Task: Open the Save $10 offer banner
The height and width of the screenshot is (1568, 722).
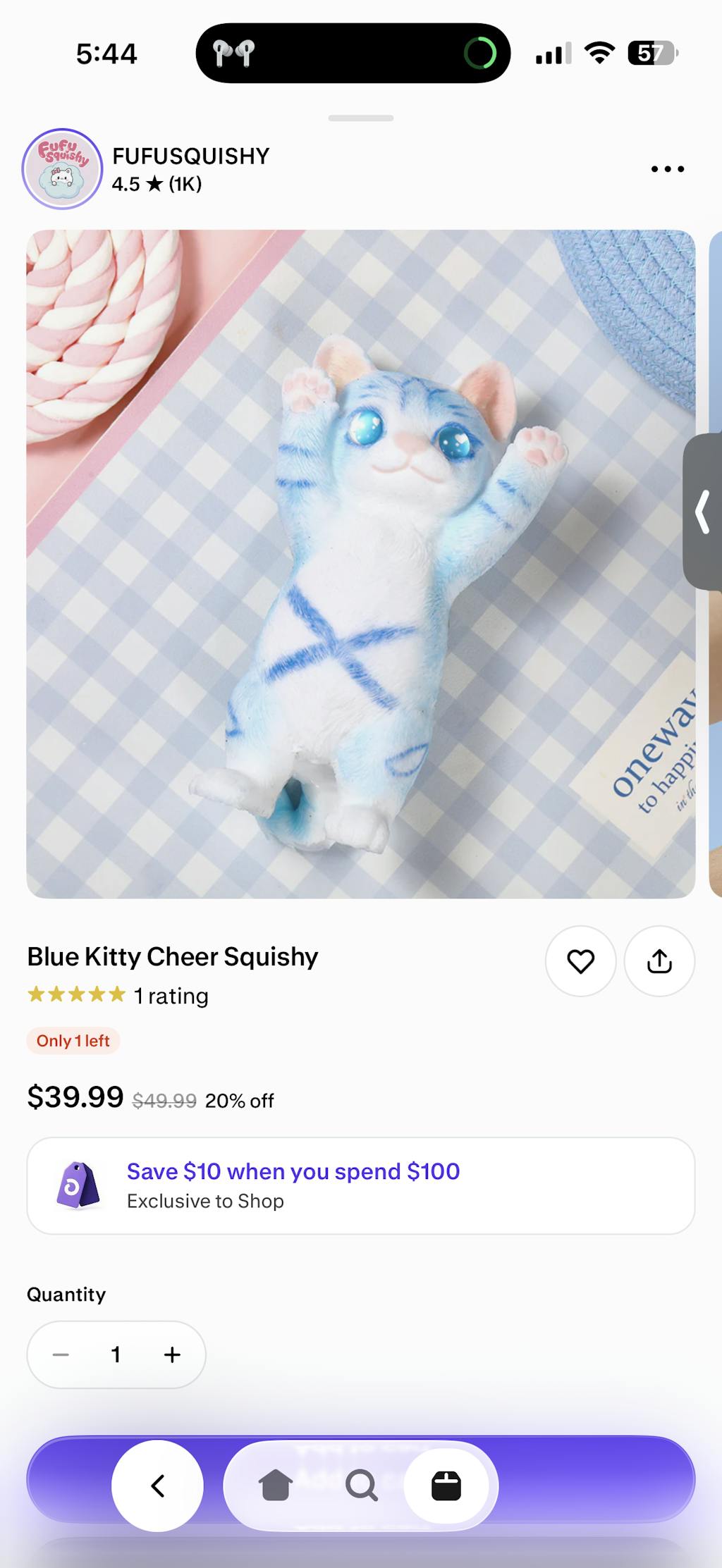Action: (361, 1185)
